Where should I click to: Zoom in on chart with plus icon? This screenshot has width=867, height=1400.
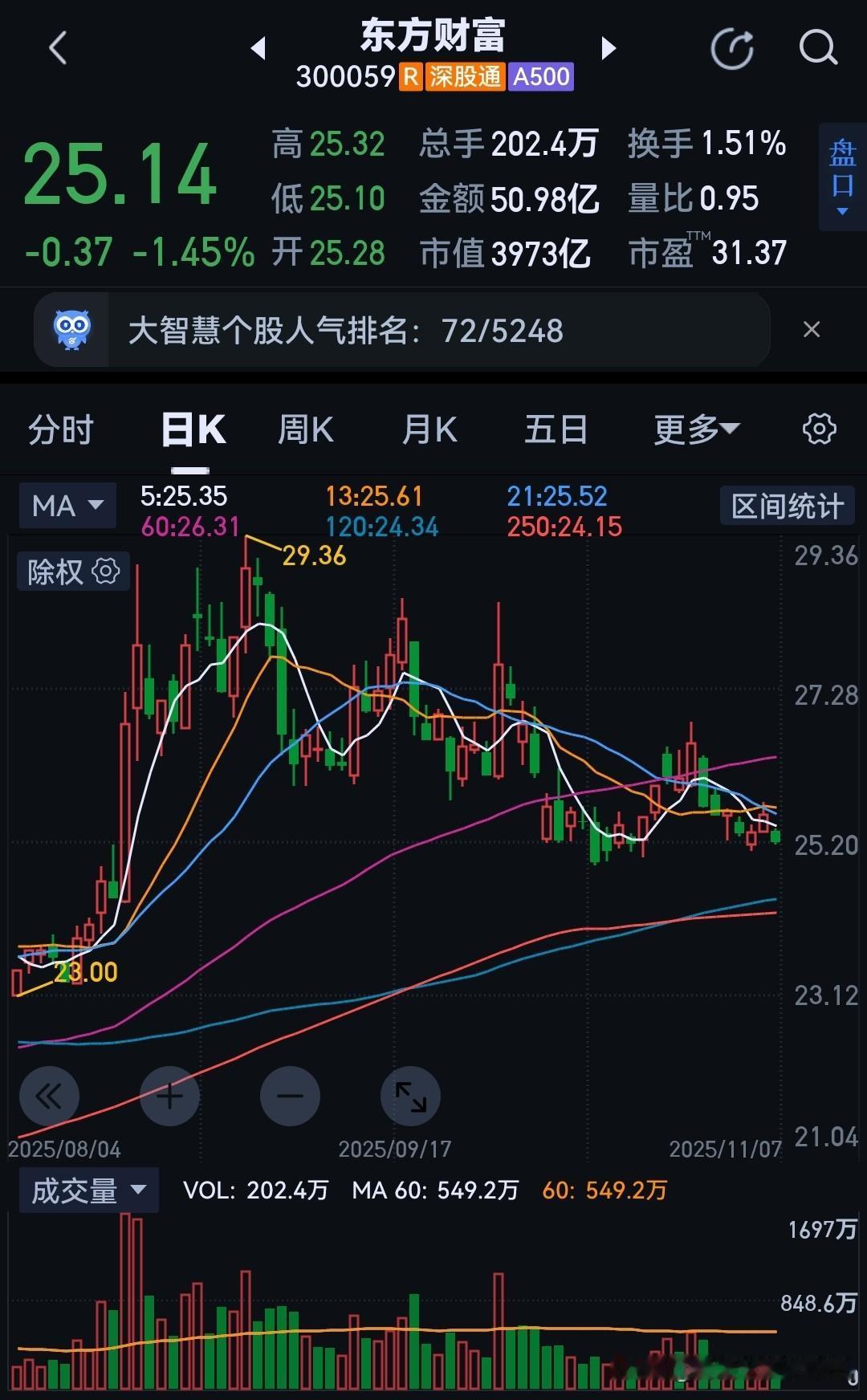[x=169, y=1096]
